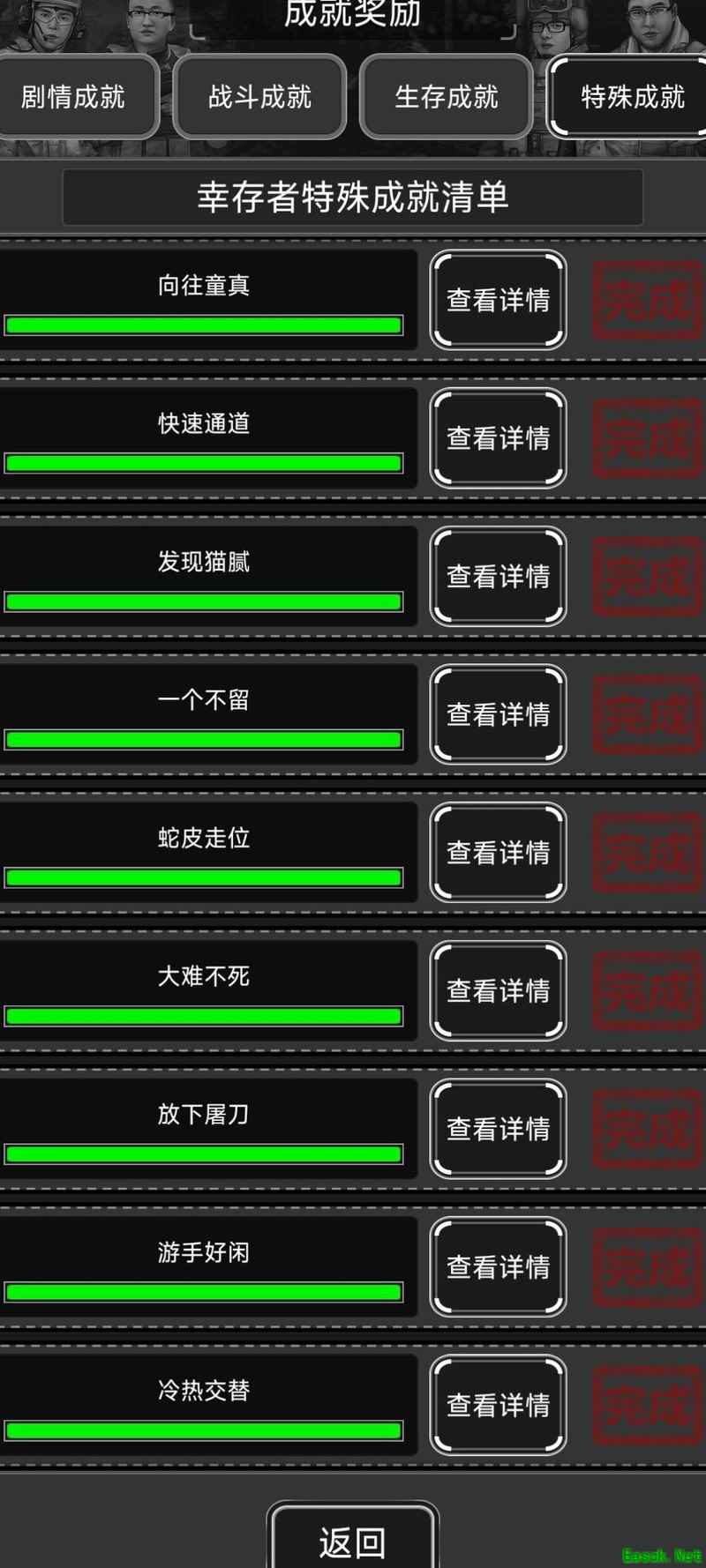View details for 蛇皮走位 achievement
The image size is (706, 1568).
click(498, 853)
